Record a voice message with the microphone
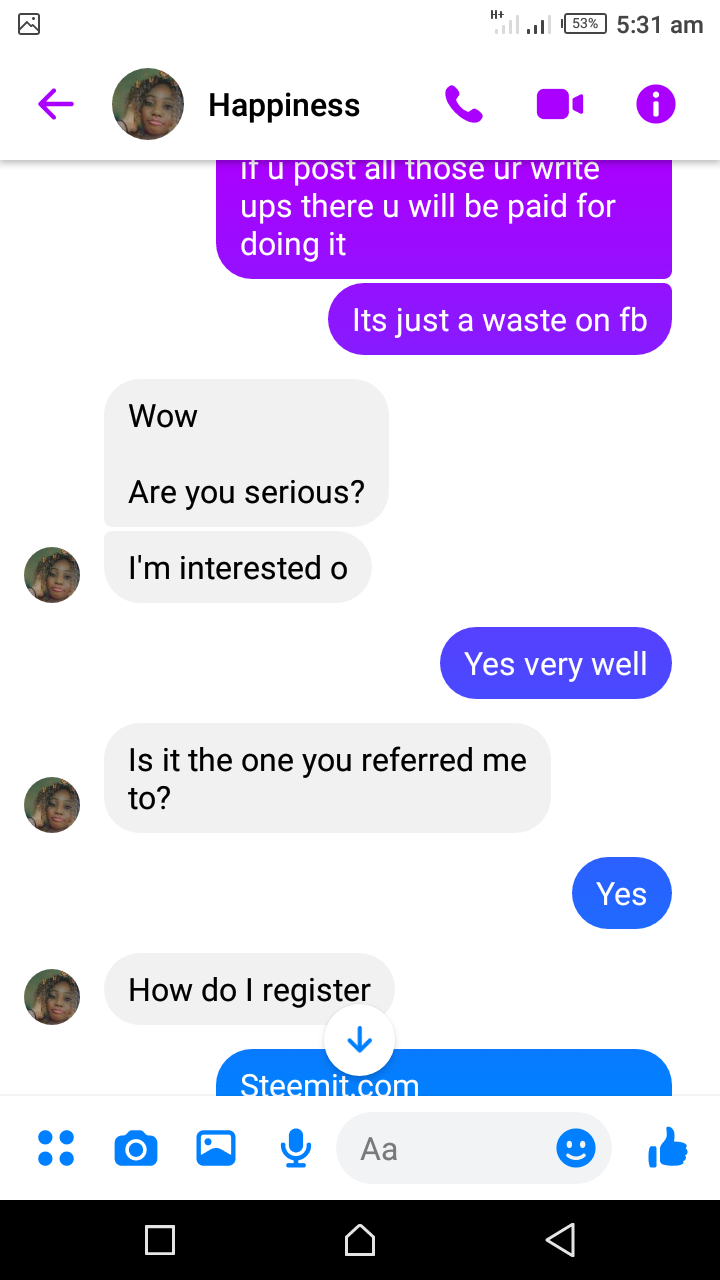Image resolution: width=720 pixels, height=1280 pixels. click(295, 1148)
